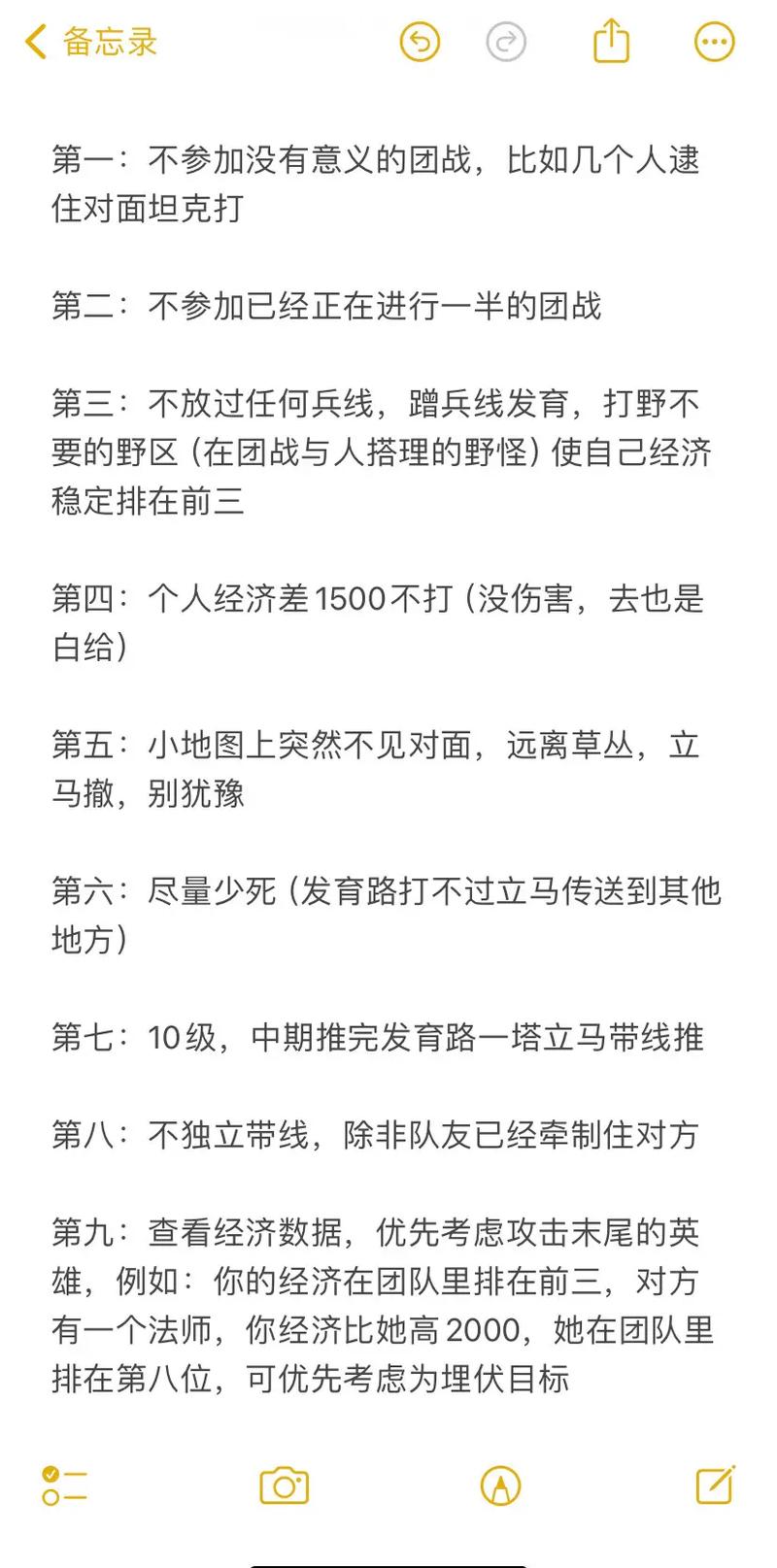The image size is (777, 1568).
Task: Go back to 备忘录 list
Action: [x=90, y=42]
